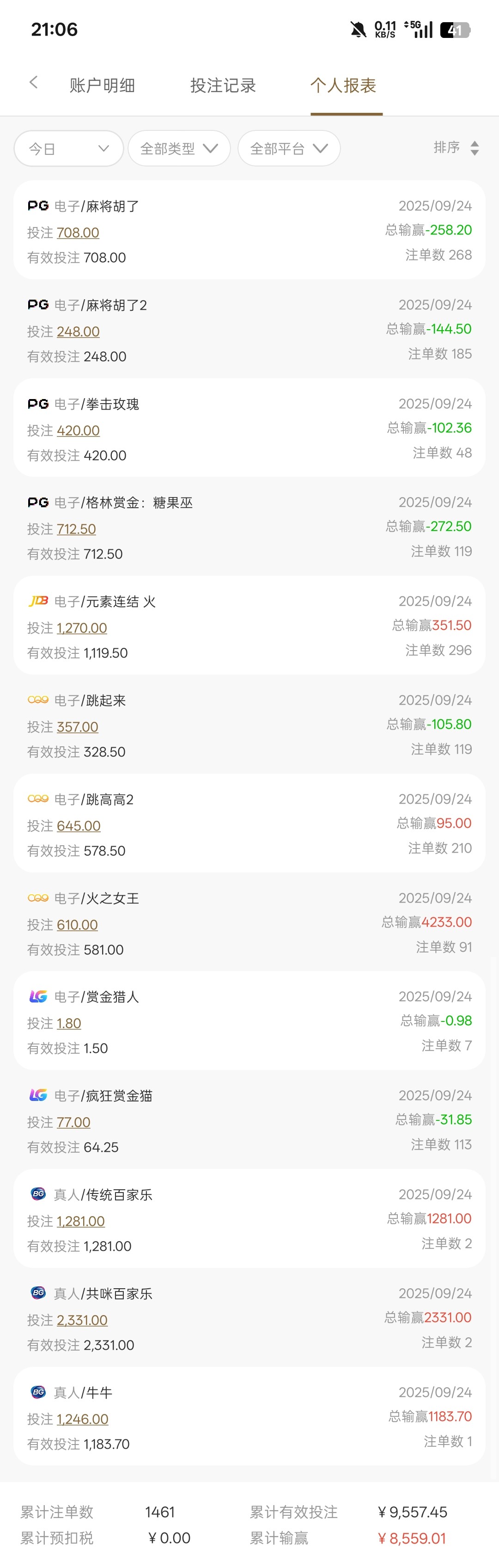Open the 1,281.00 bet for 传统百家乐

[80, 1221]
